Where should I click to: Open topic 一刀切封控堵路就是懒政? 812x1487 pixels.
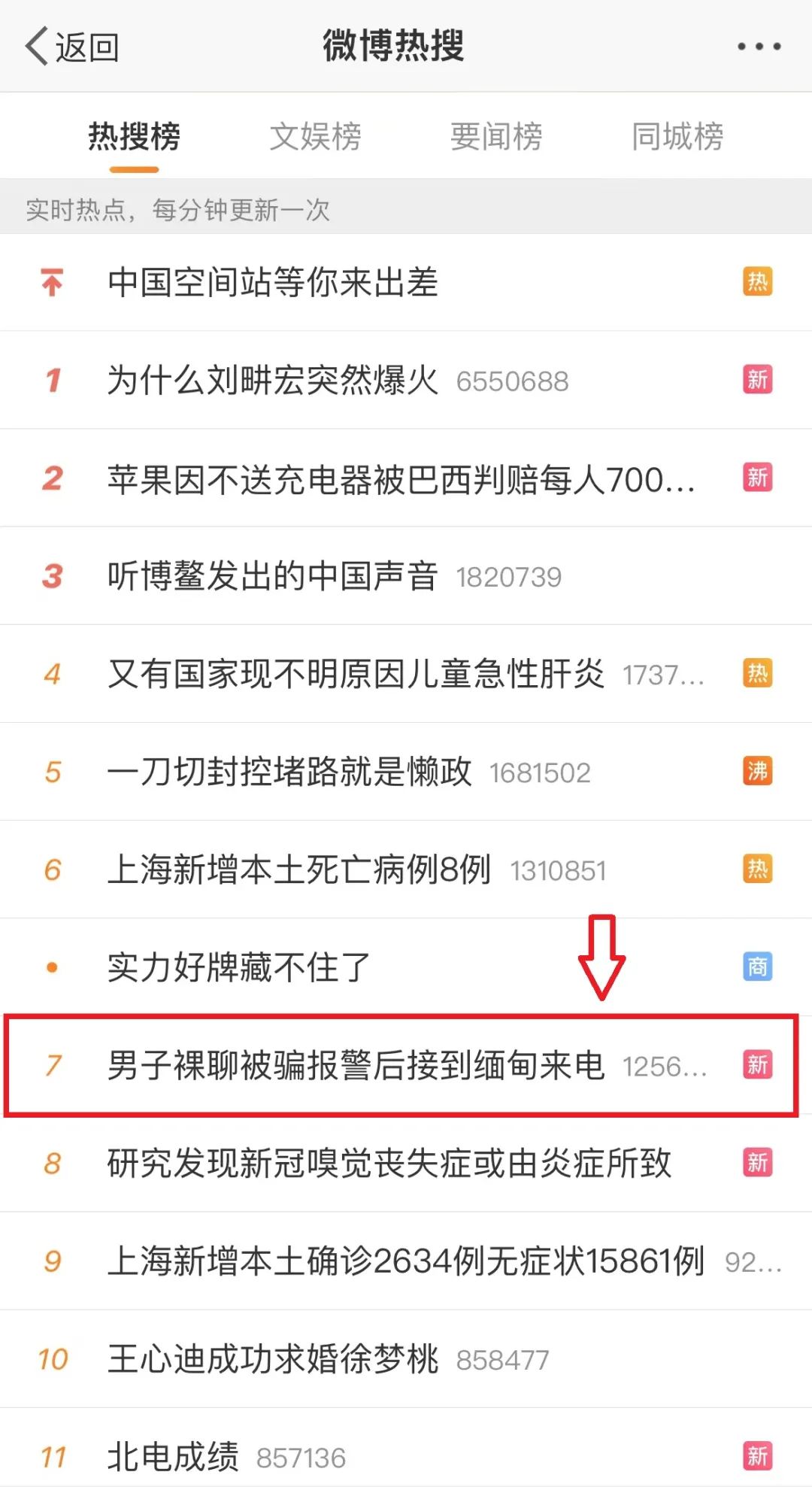tap(289, 772)
